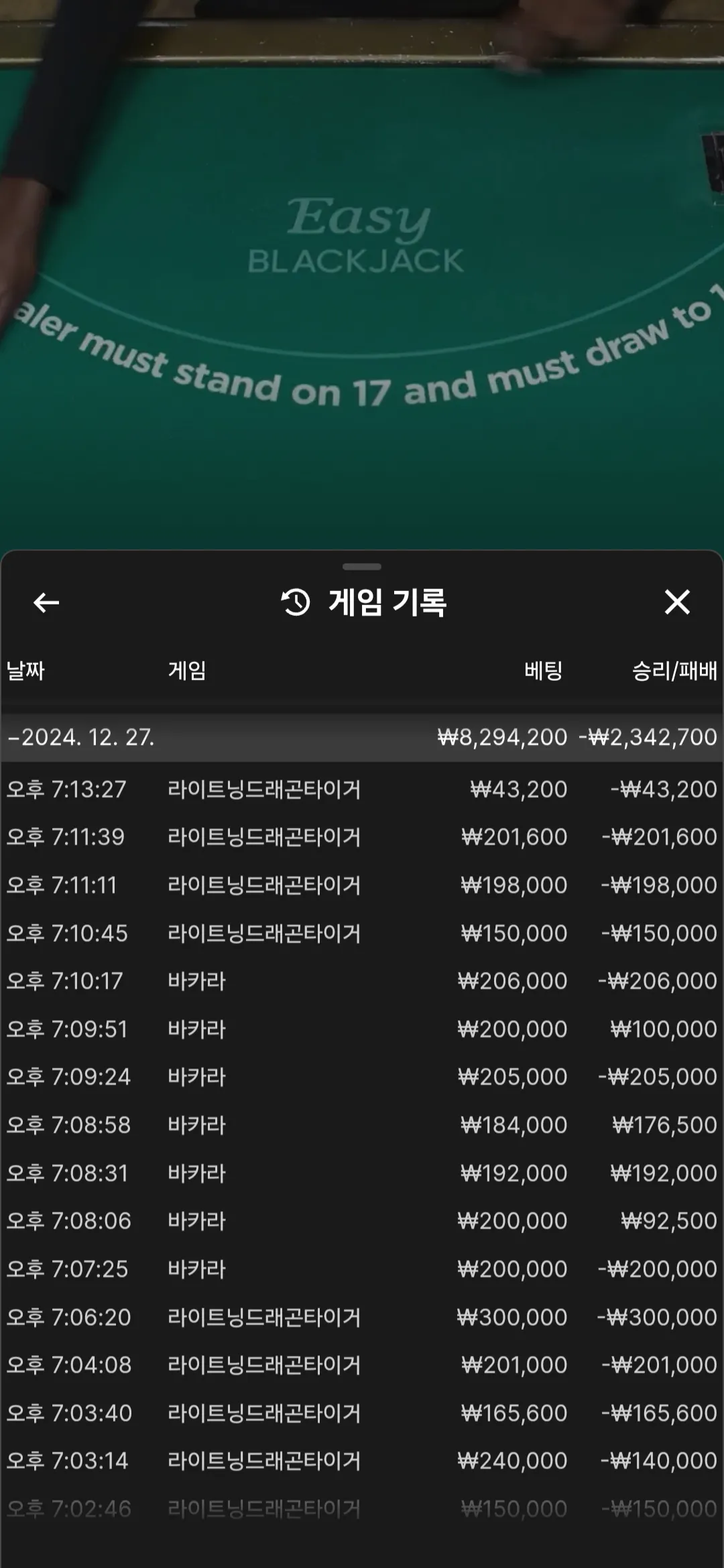The height and width of the screenshot is (1568, 724).
Task: Select the 오후 7:04:08 game entry
Action: (x=362, y=1365)
